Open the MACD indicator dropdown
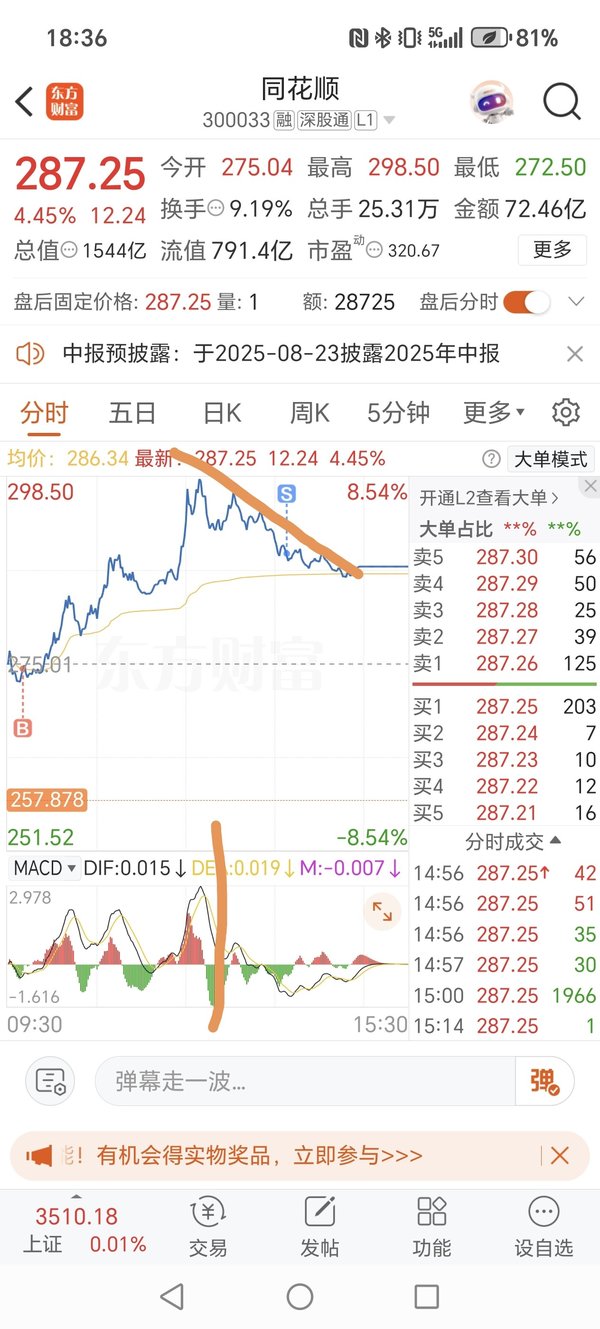Image resolution: width=600 pixels, height=1329 pixels. pos(44,868)
